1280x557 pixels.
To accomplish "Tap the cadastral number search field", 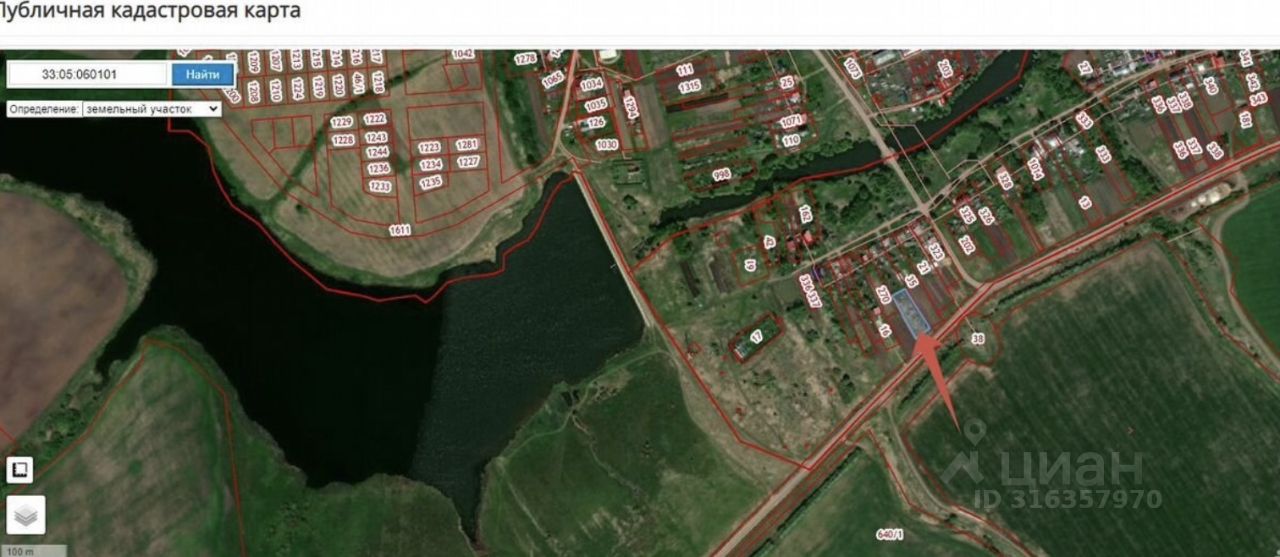I will [x=88, y=75].
